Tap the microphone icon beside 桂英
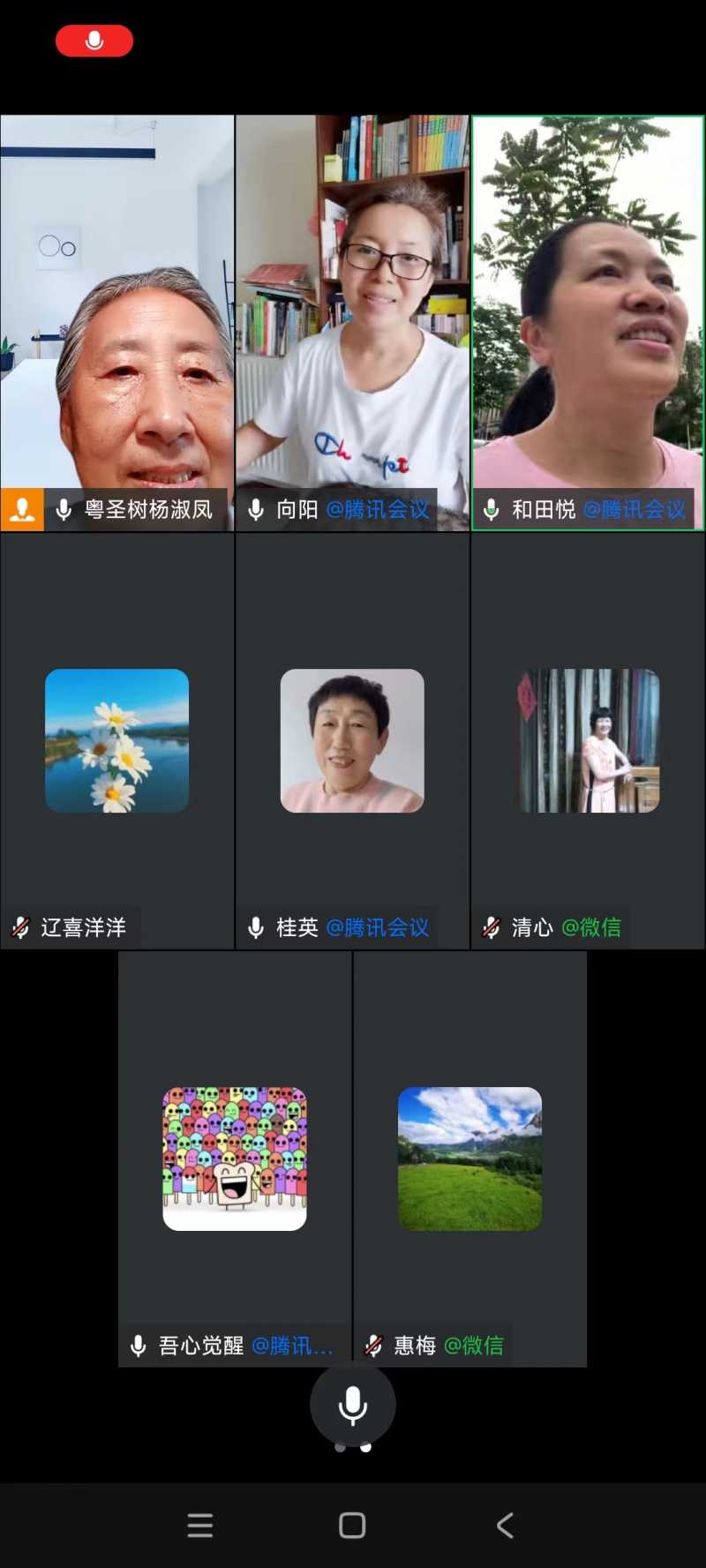Viewport: 706px width, 1568px height. [256, 927]
